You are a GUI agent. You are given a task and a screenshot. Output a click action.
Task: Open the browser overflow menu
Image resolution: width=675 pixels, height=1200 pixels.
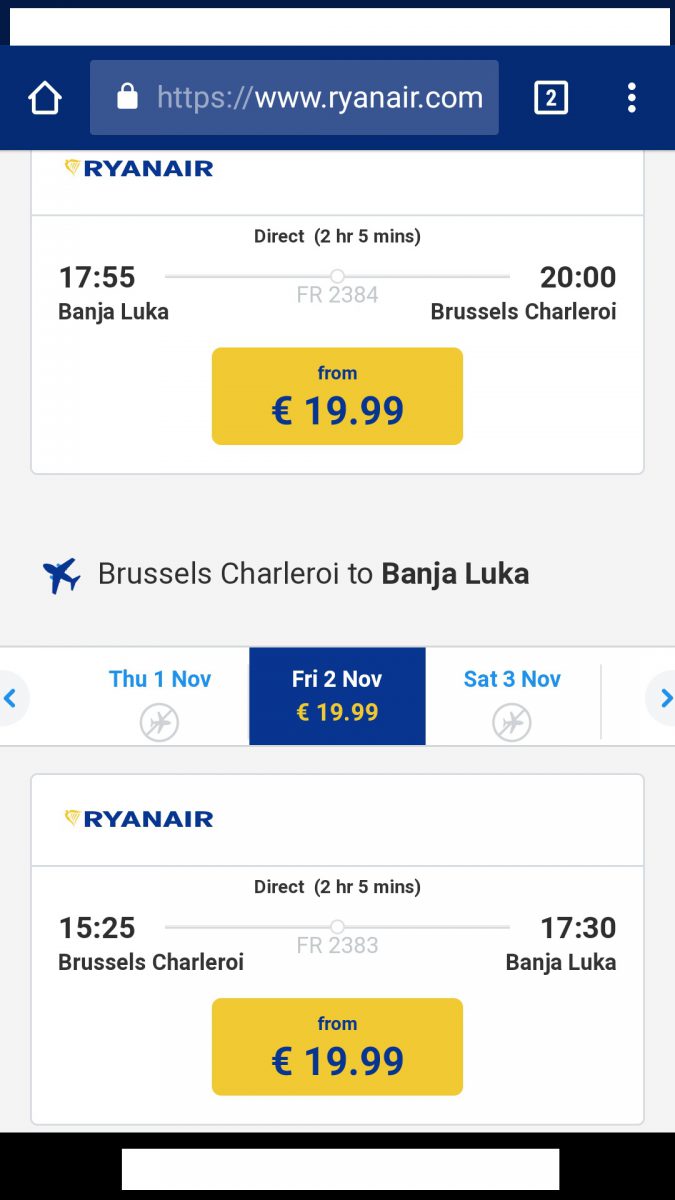click(631, 98)
